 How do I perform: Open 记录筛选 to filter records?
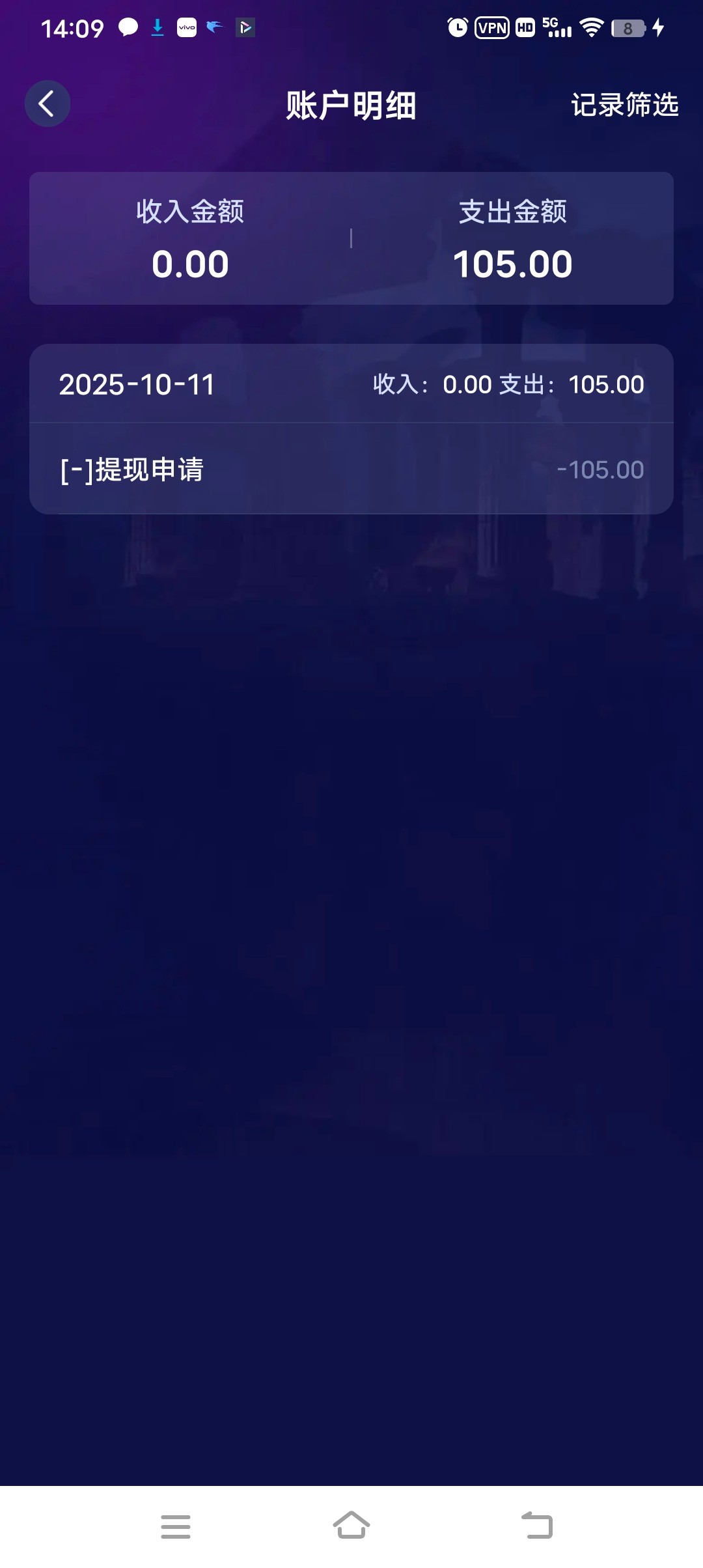click(625, 105)
